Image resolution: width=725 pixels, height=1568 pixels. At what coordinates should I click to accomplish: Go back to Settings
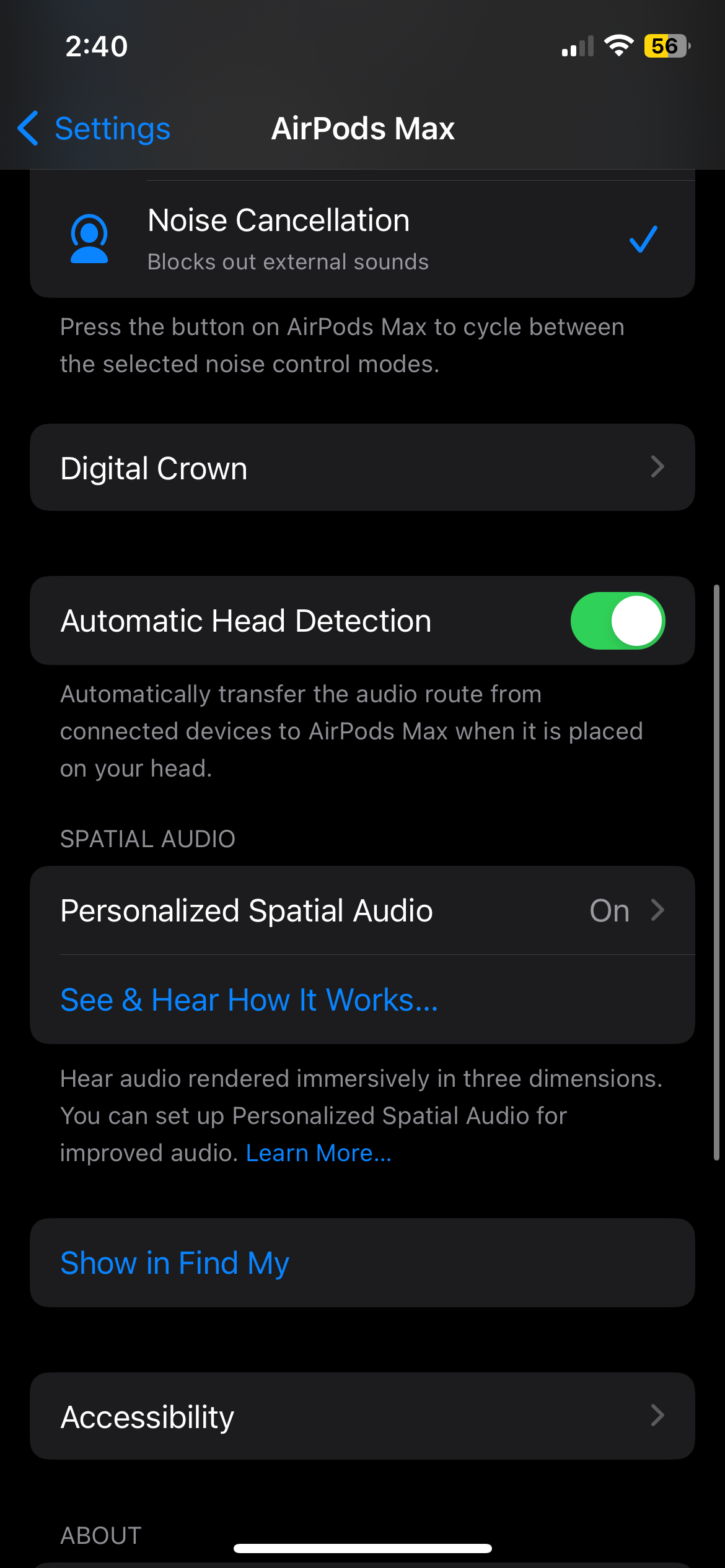click(x=94, y=129)
